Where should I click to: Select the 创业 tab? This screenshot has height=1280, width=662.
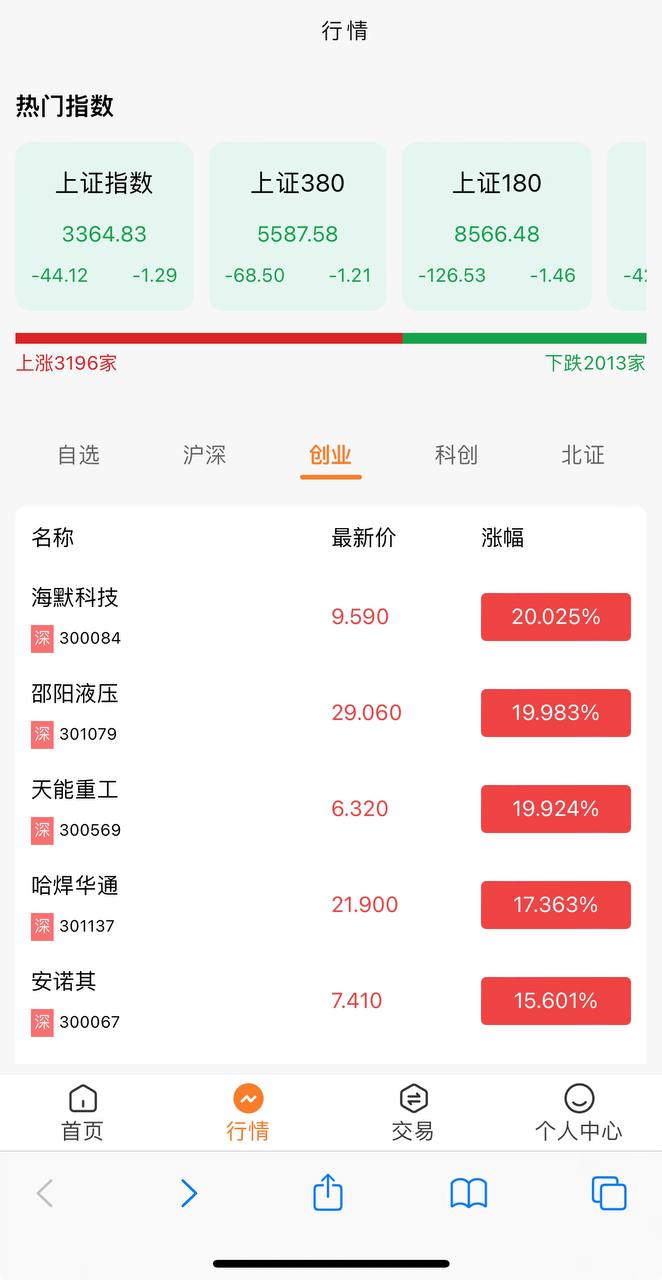pyautogui.click(x=330, y=455)
